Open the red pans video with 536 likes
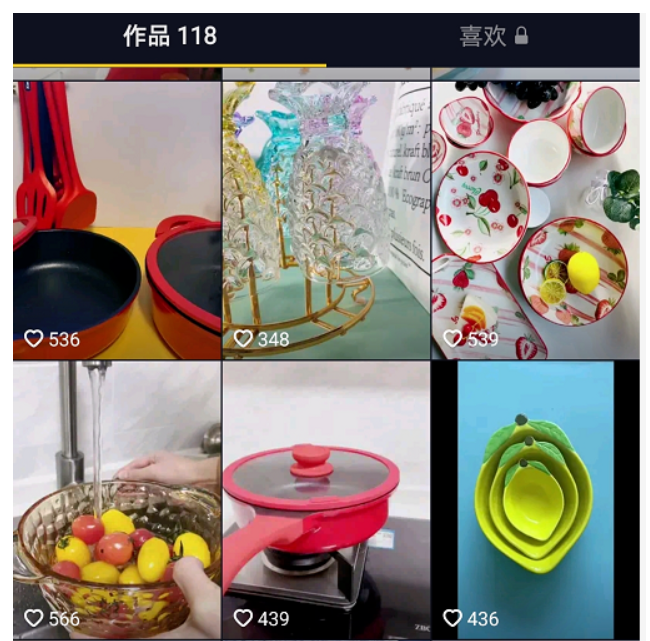The width and height of the screenshot is (650, 641). (116, 215)
